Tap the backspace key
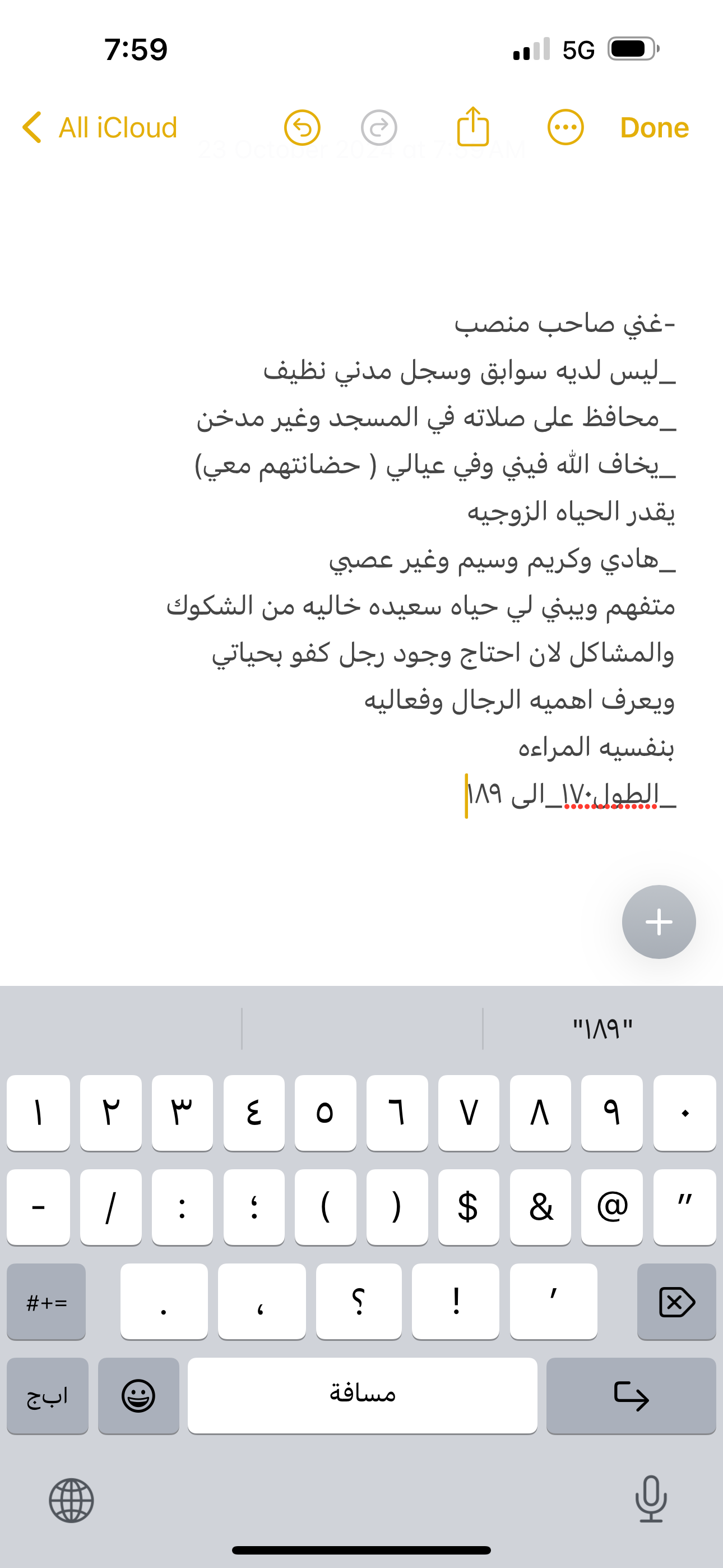The width and height of the screenshot is (723, 1568). pos(676,1302)
